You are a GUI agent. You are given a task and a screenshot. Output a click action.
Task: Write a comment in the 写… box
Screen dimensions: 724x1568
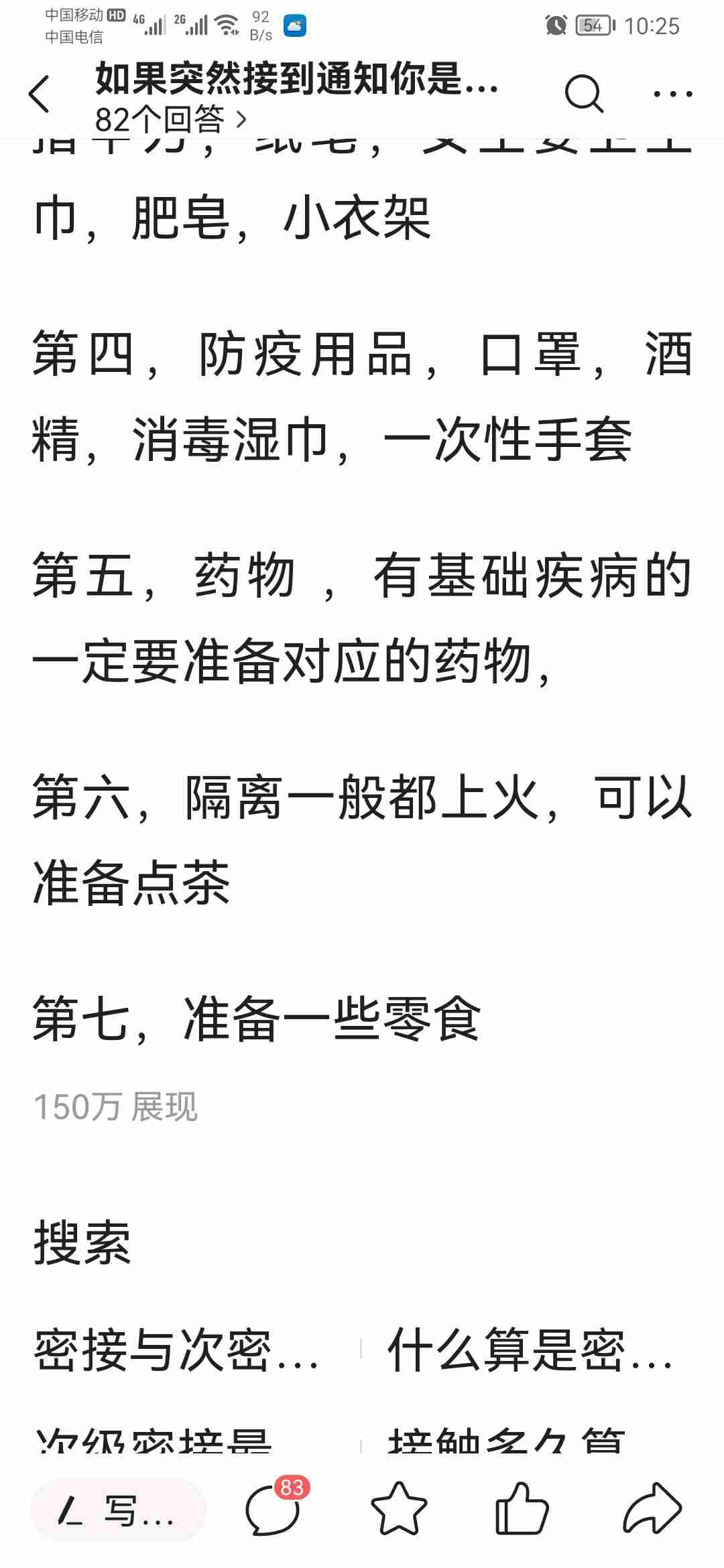tap(119, 1511)
